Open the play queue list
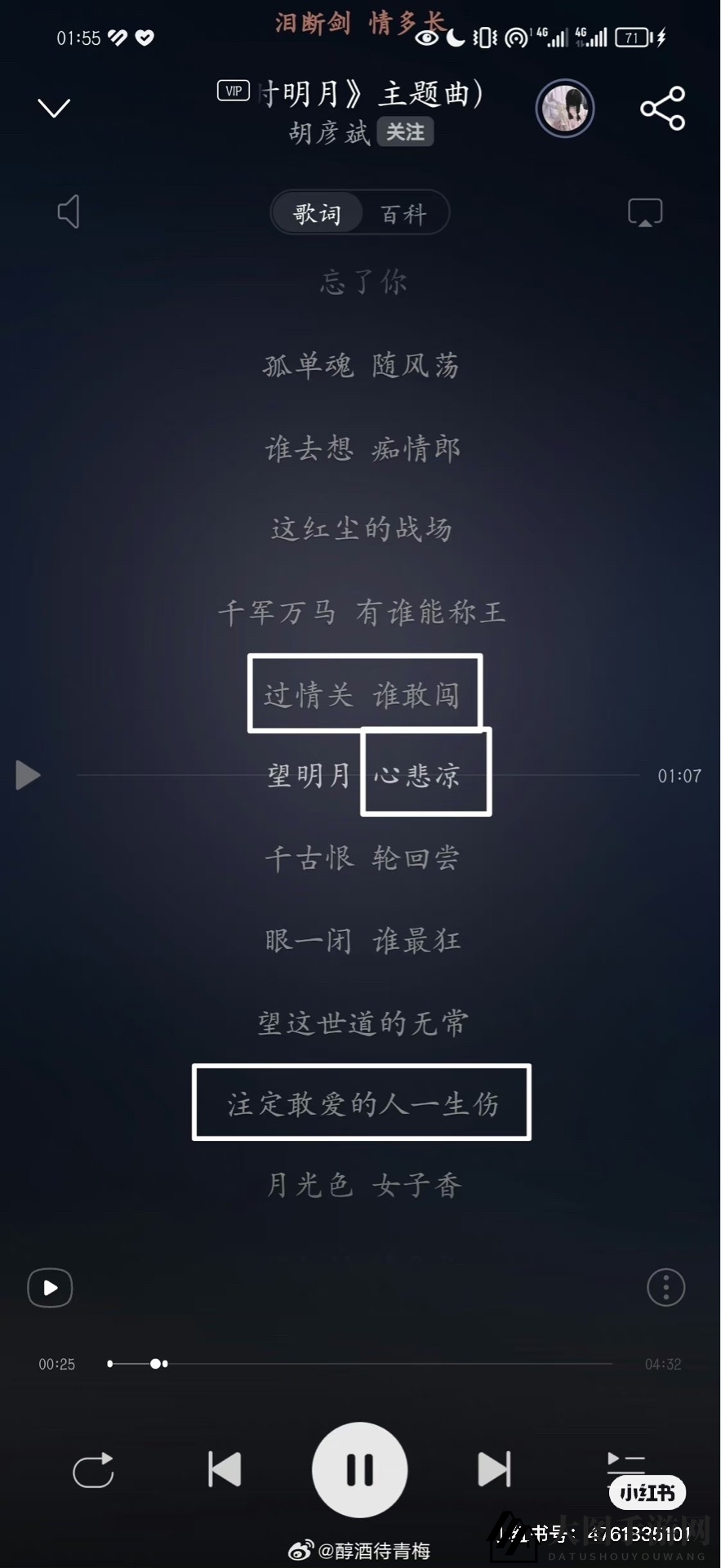The width and height of the screenshot is (721, 1568). coord(625,1462)
